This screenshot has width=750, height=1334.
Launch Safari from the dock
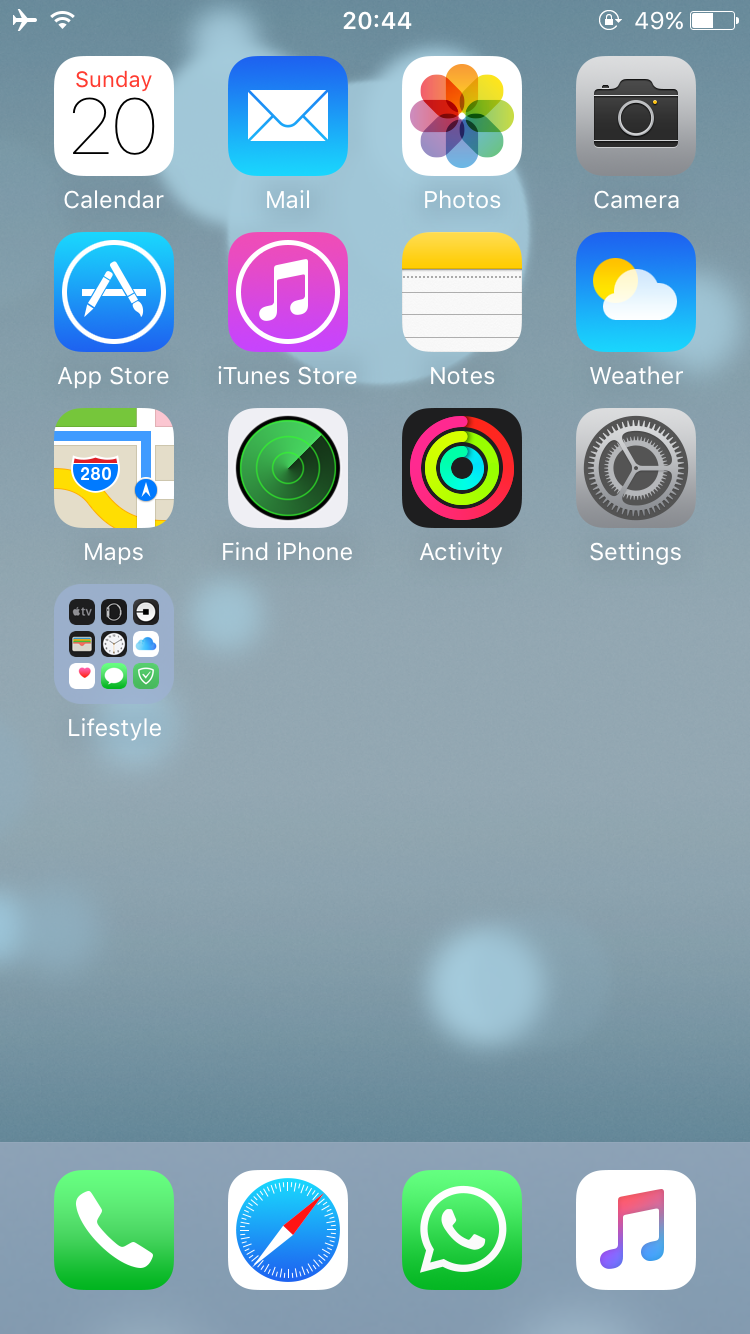pos(288,1230)
